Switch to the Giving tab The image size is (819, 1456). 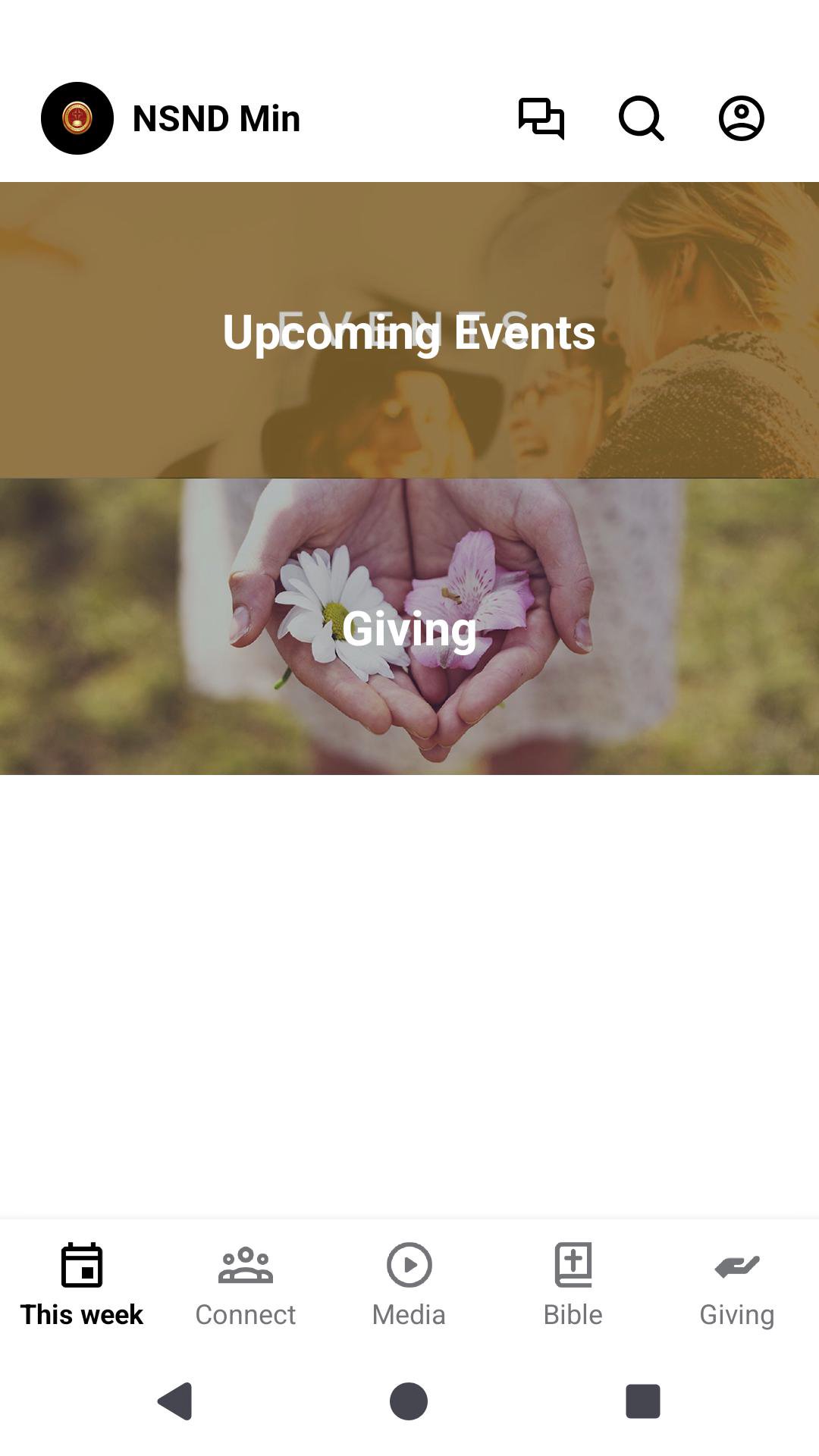[x=736, y=1285]
